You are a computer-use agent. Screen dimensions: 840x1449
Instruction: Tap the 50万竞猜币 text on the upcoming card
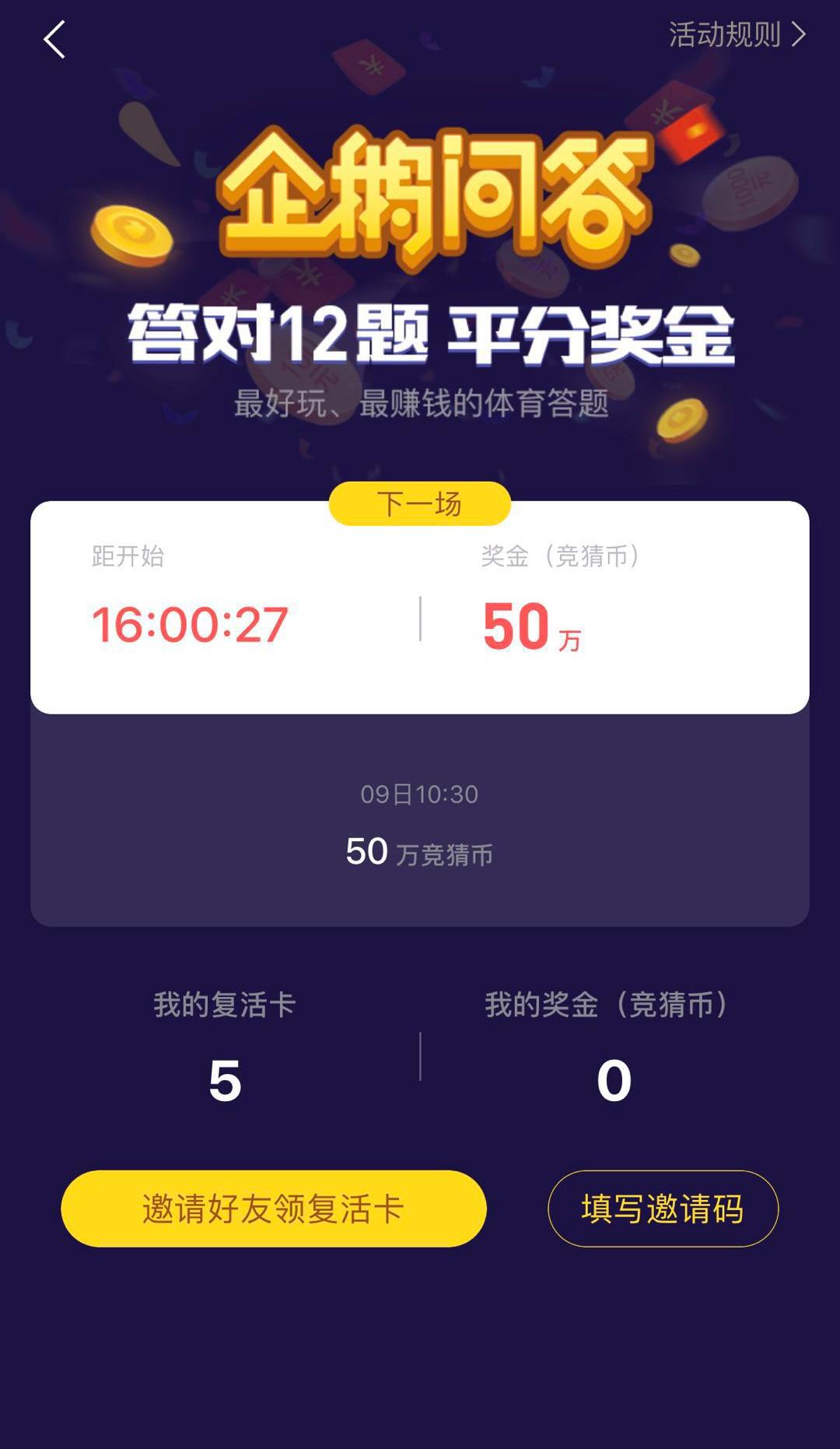420,853
